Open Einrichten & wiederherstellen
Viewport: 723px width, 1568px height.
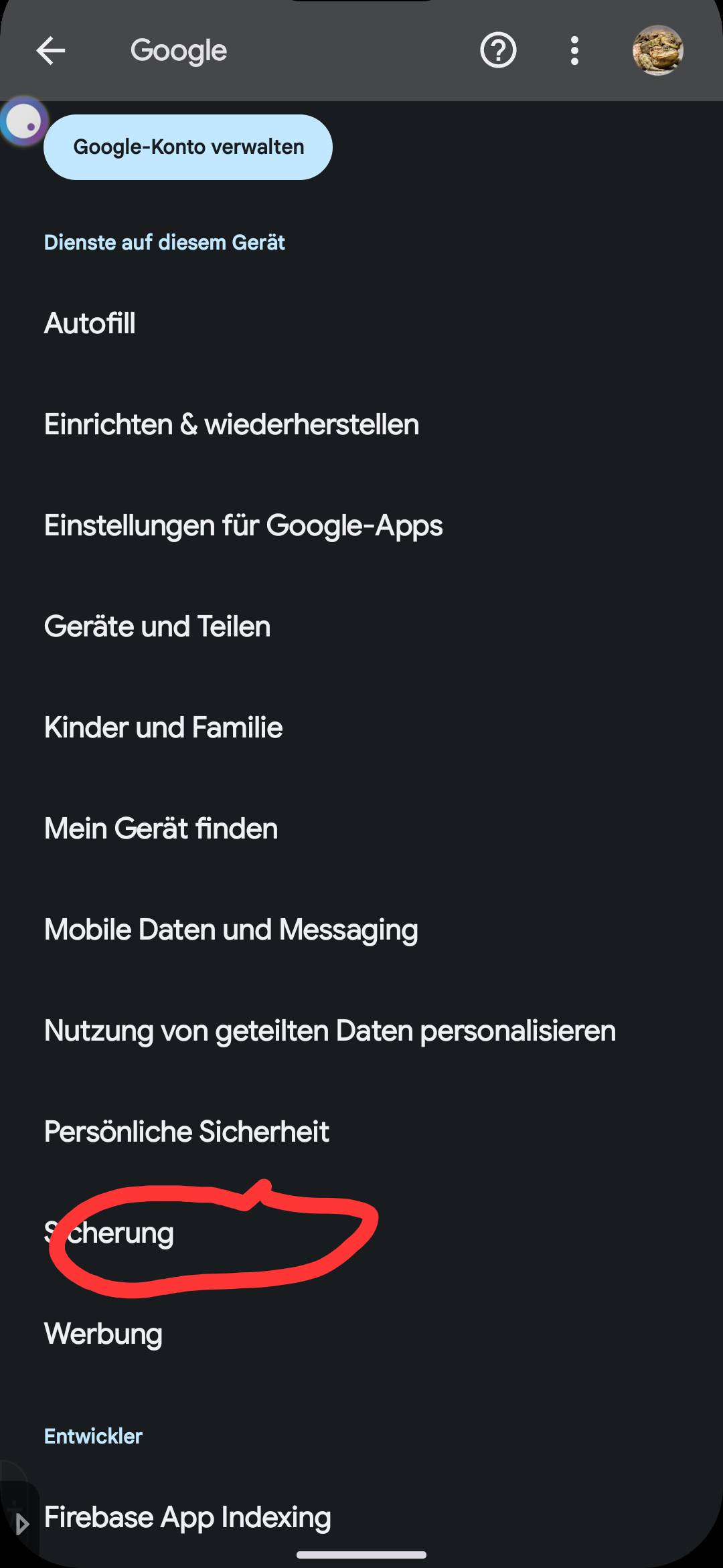(x=232, y=425)
